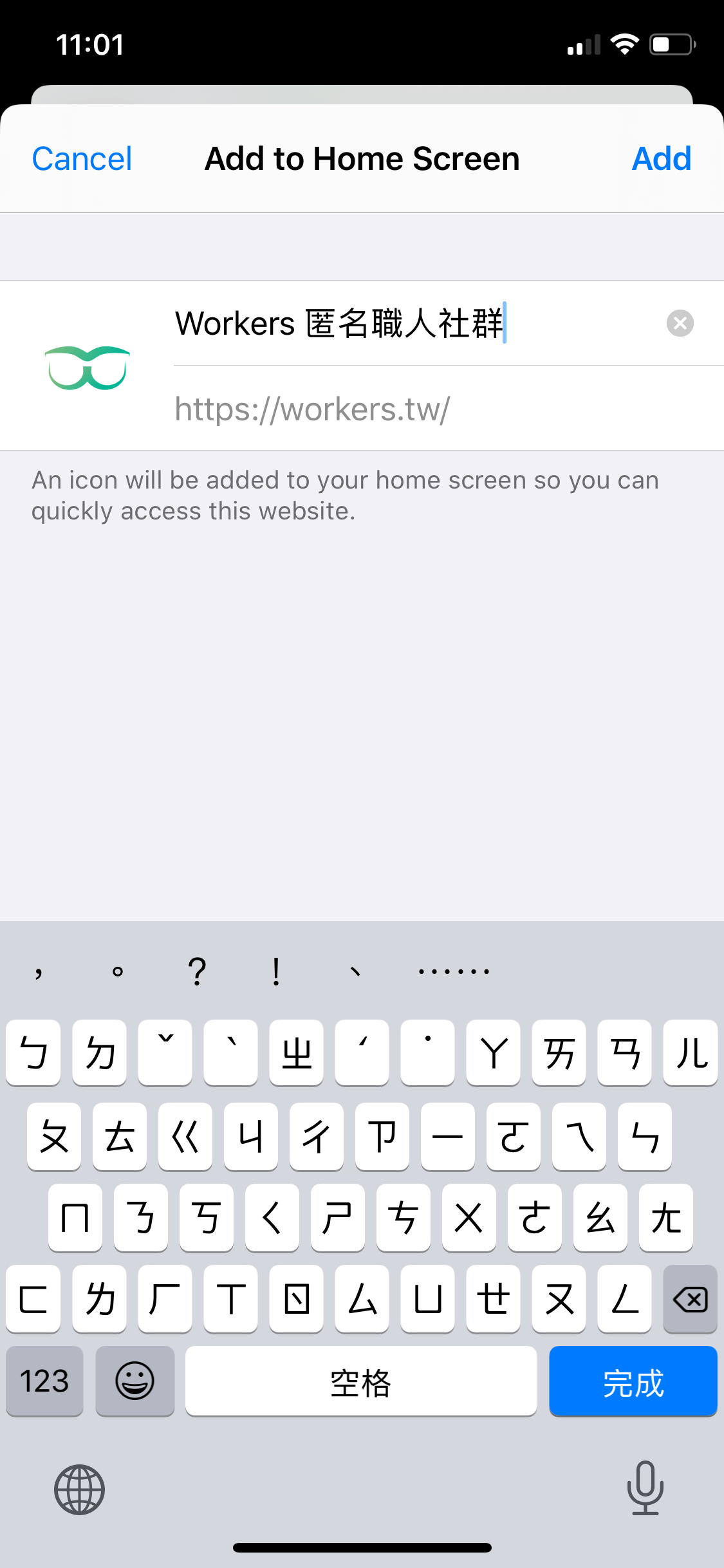The image size is (724, 1568).
Task: Switch to the 123 number keyboard
Action: coord(44,1381)
